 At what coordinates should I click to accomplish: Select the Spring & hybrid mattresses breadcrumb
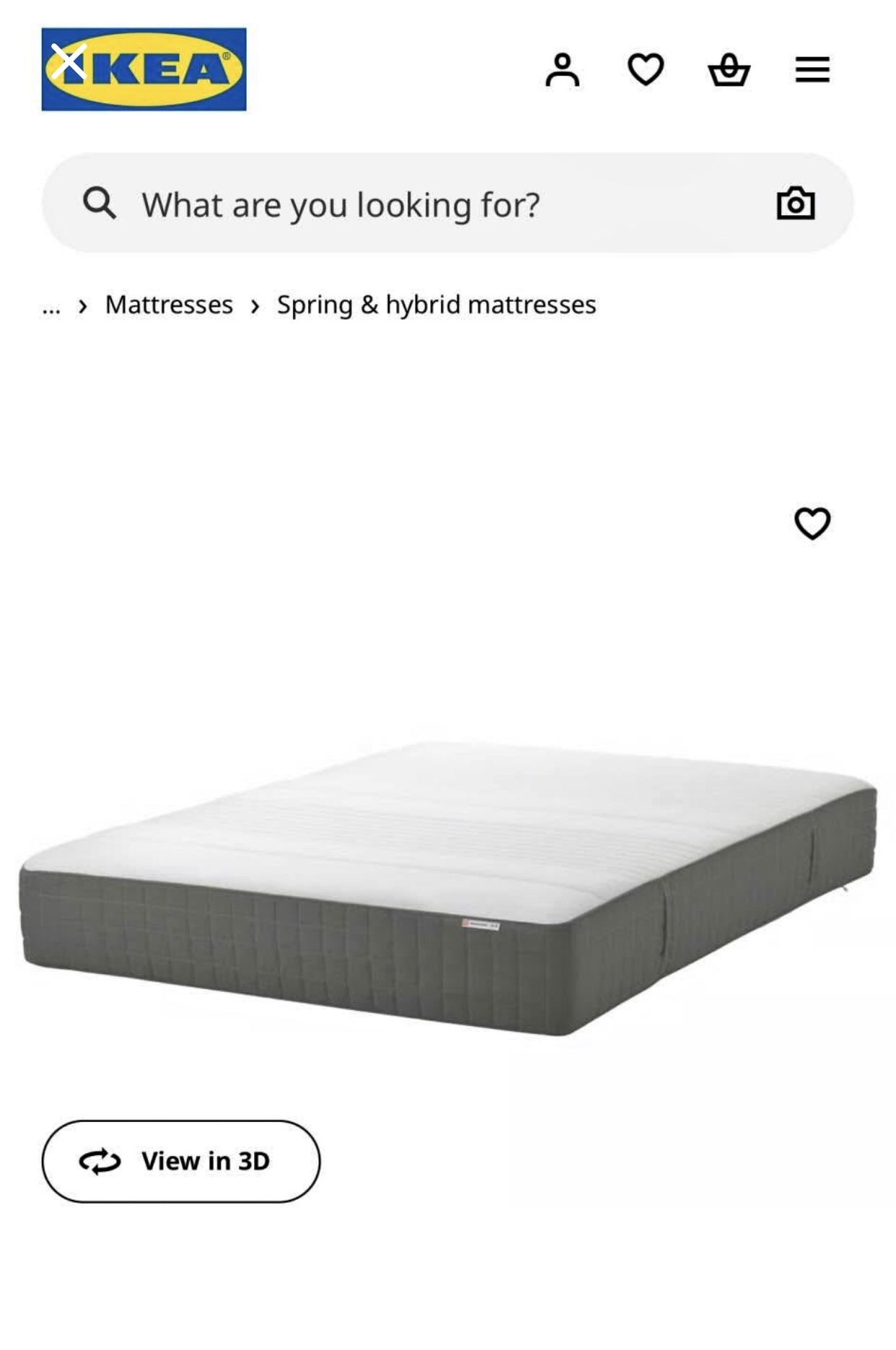tap(435, 304)
